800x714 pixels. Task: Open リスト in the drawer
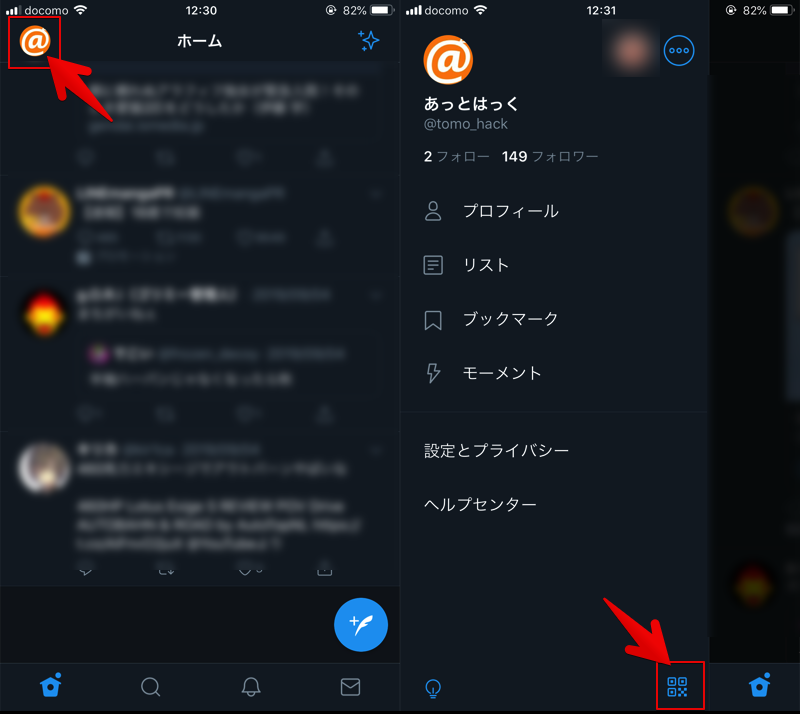tap(485, 265)
